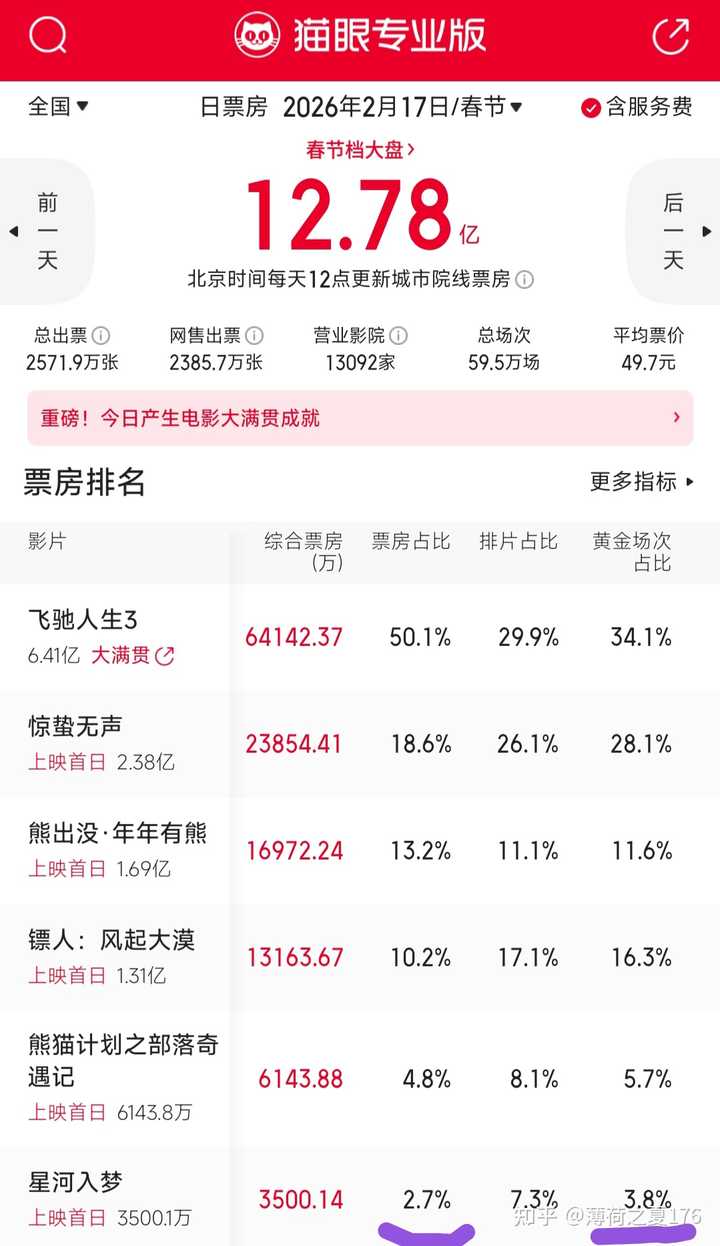Open the search icon
Screen dimensions: 720x1246
pyautogui.click(x=47, y=36)
